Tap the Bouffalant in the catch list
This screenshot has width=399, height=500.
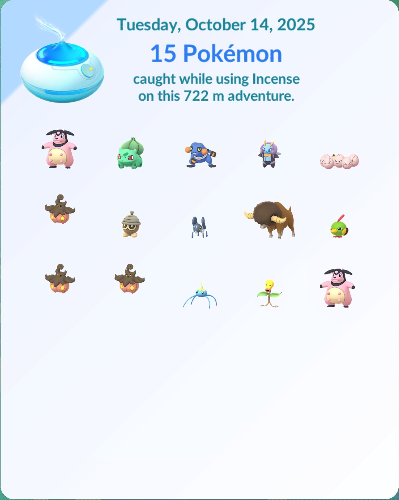(x=269, y=219)
